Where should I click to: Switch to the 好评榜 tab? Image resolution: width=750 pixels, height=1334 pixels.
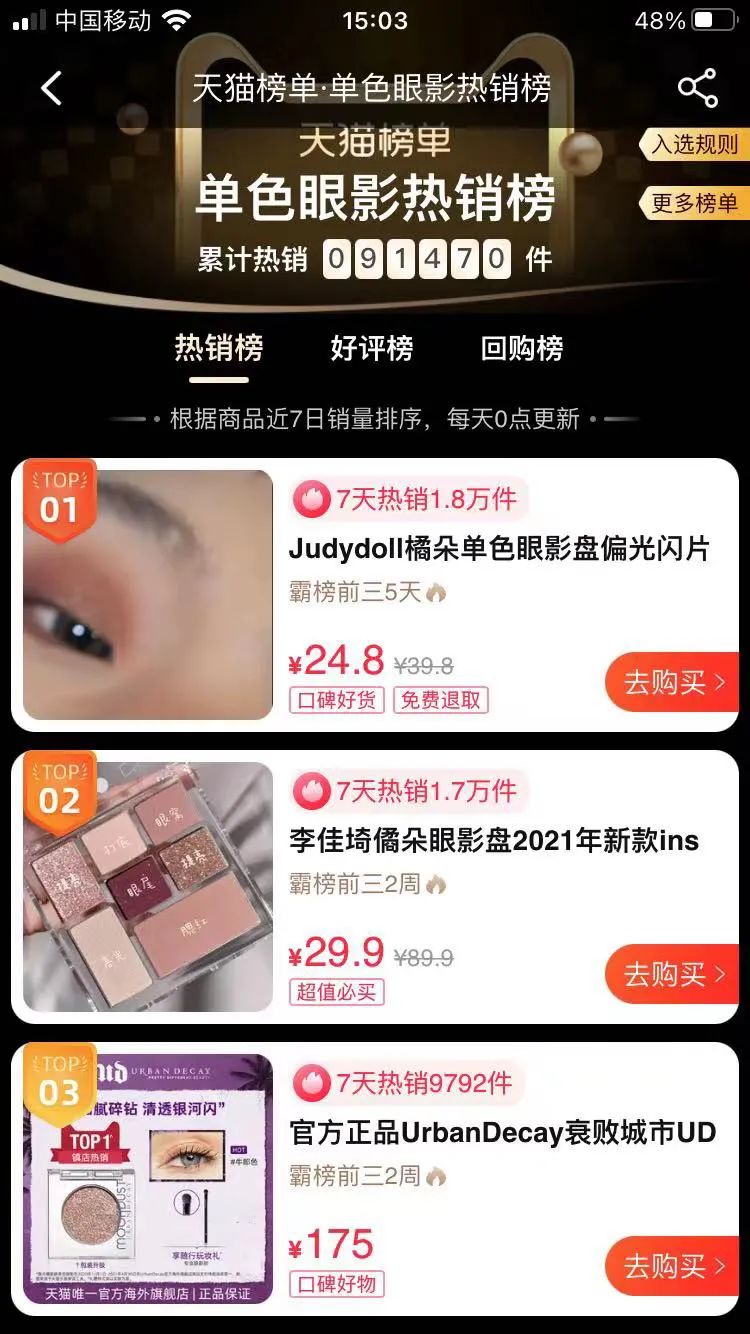[x=375, y=348]
